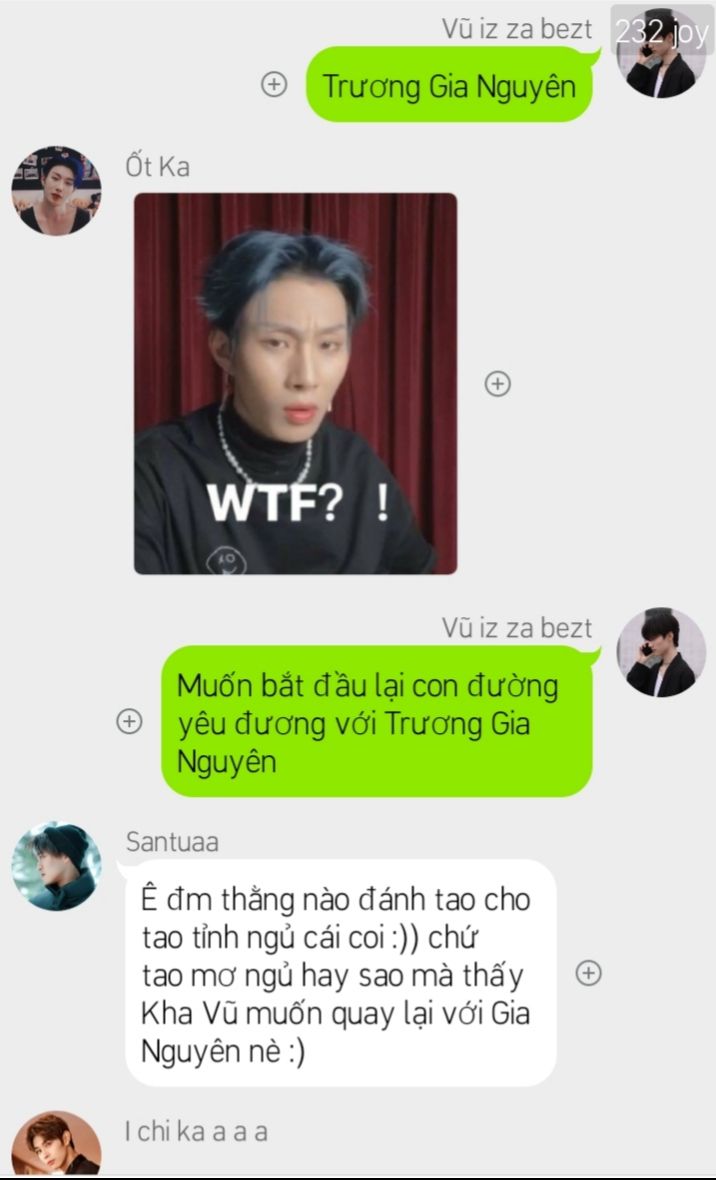The width and height of the screenshot is (716, 1180).
Task: Tap the plus icon next to the WTF image
Action: pos(498,383)
